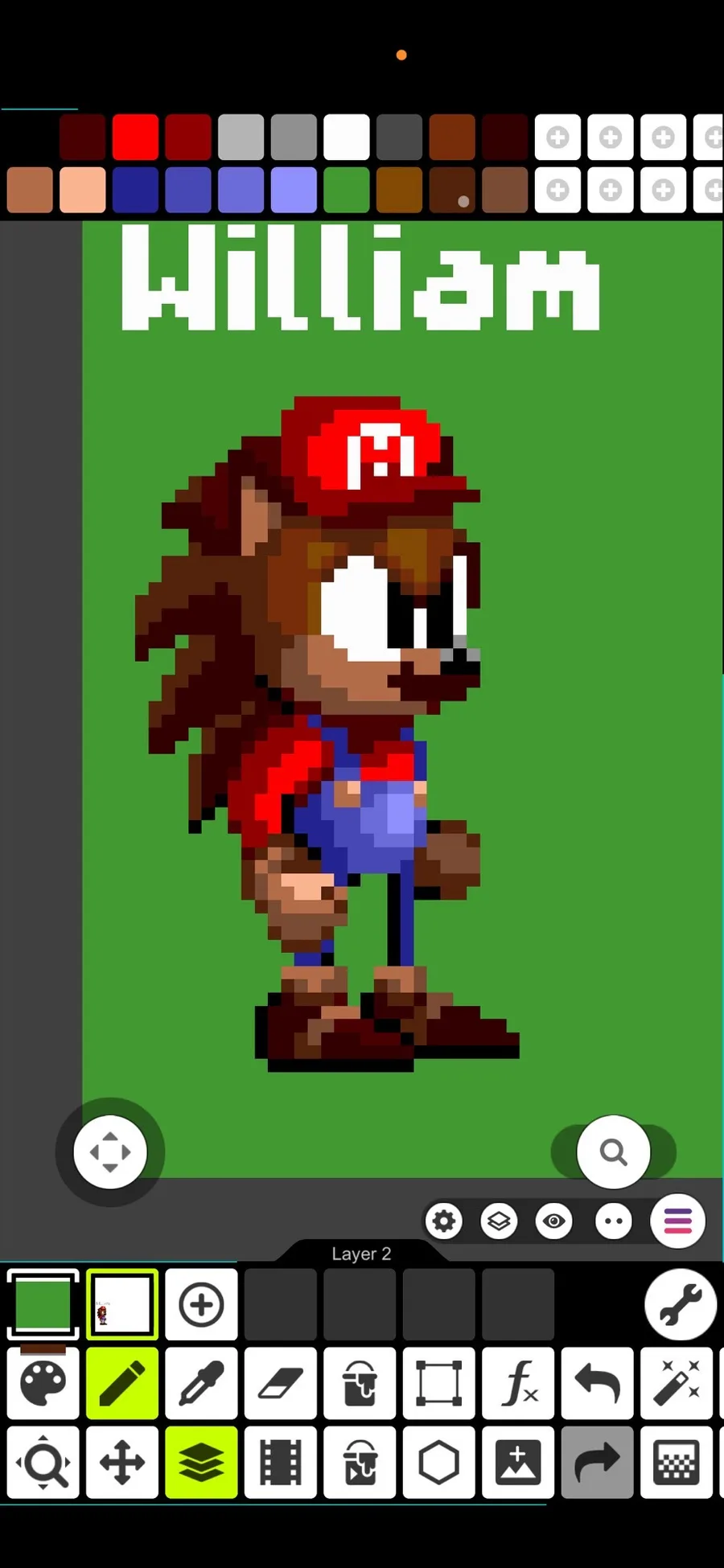Activate the eyedropper color picker
The width and height of the screenshot is (724, 1568).
click(x=201, y=1383)
